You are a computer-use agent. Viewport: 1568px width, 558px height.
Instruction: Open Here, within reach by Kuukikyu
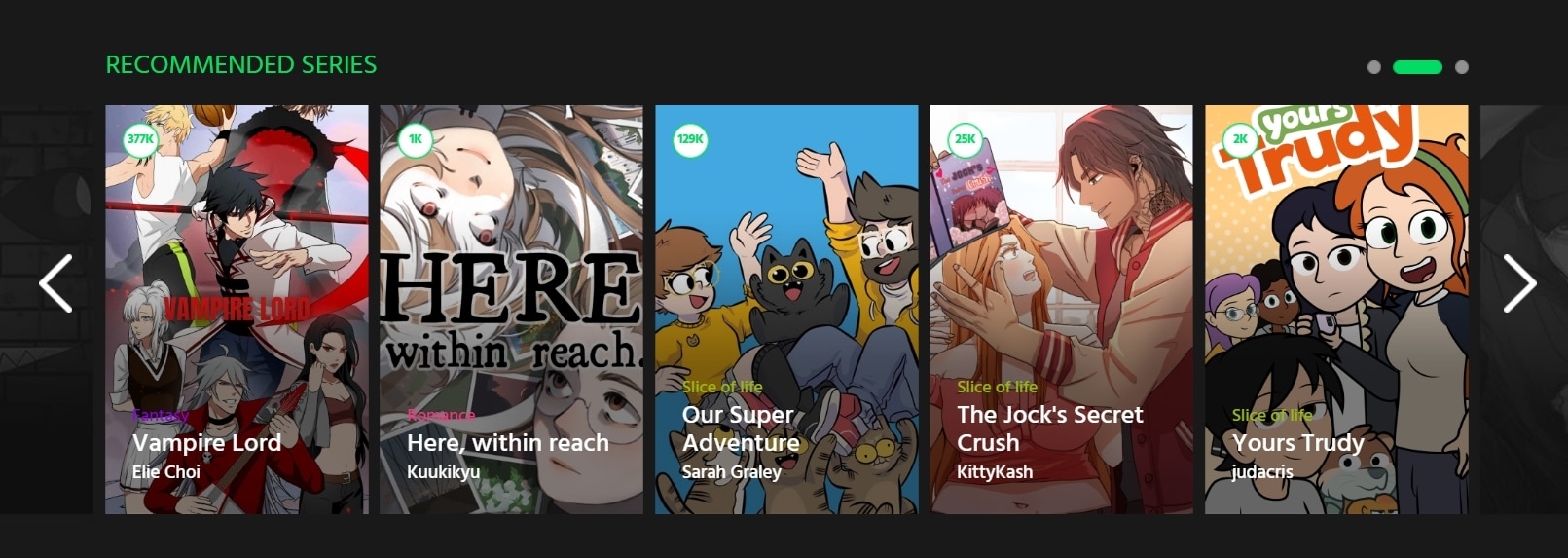511,310
